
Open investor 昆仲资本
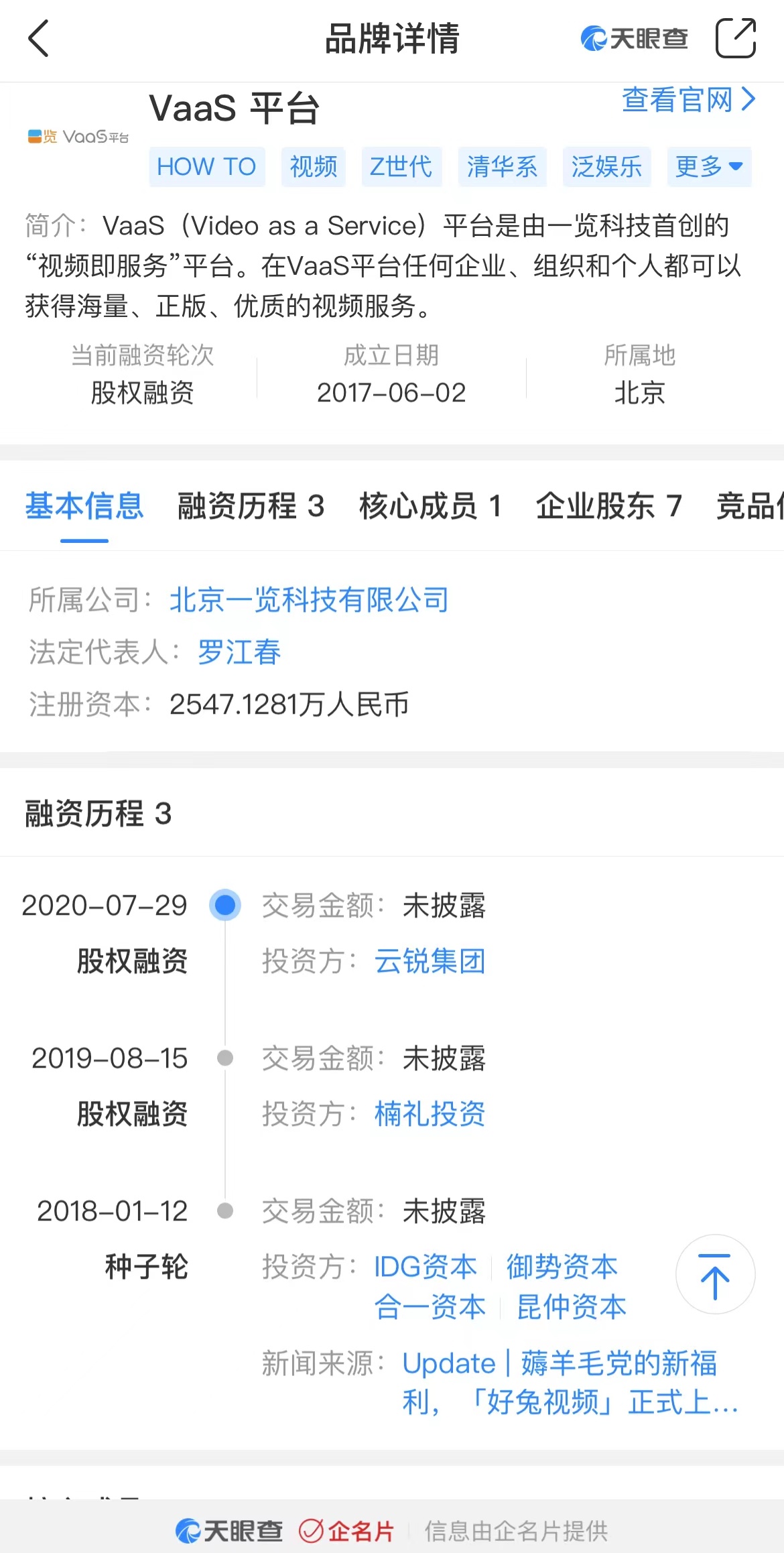572,1306
